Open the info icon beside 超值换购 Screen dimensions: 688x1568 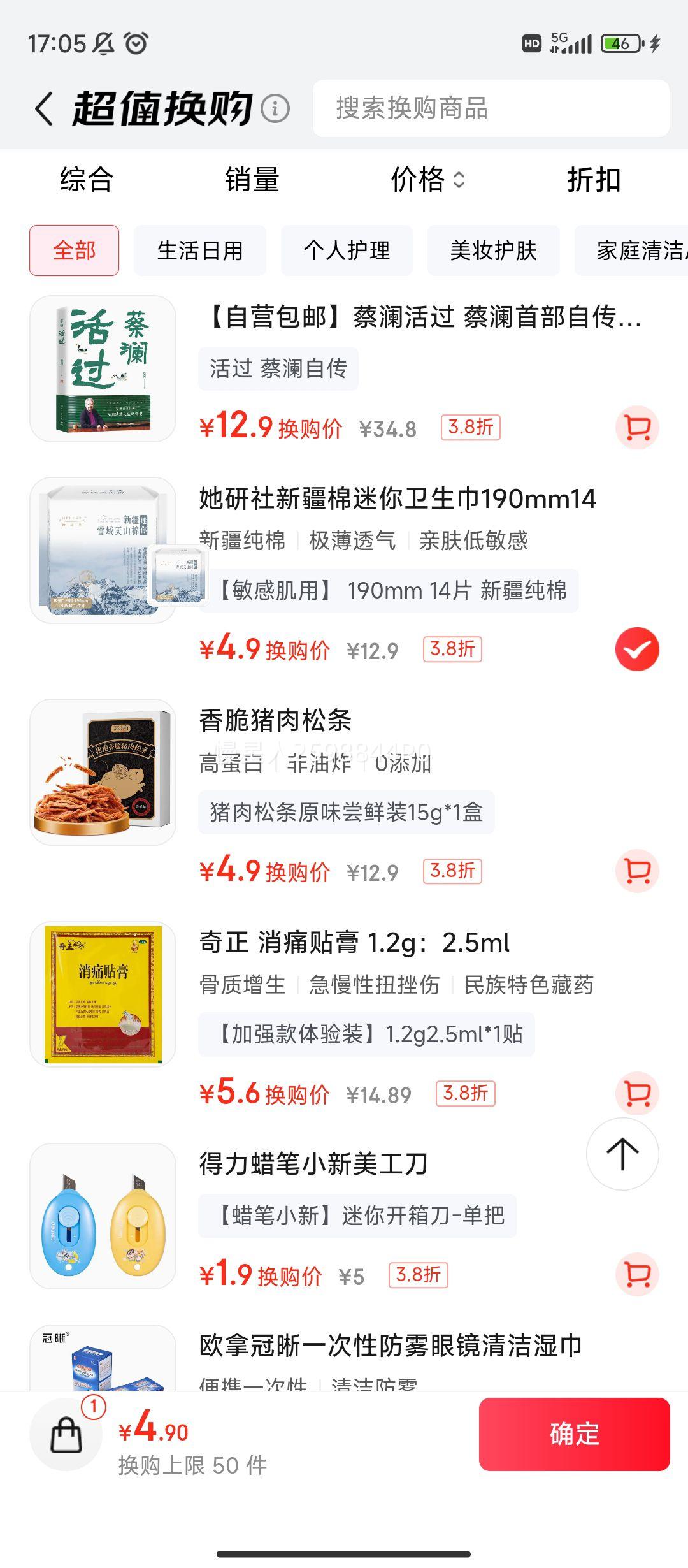(x=275, y=108)
